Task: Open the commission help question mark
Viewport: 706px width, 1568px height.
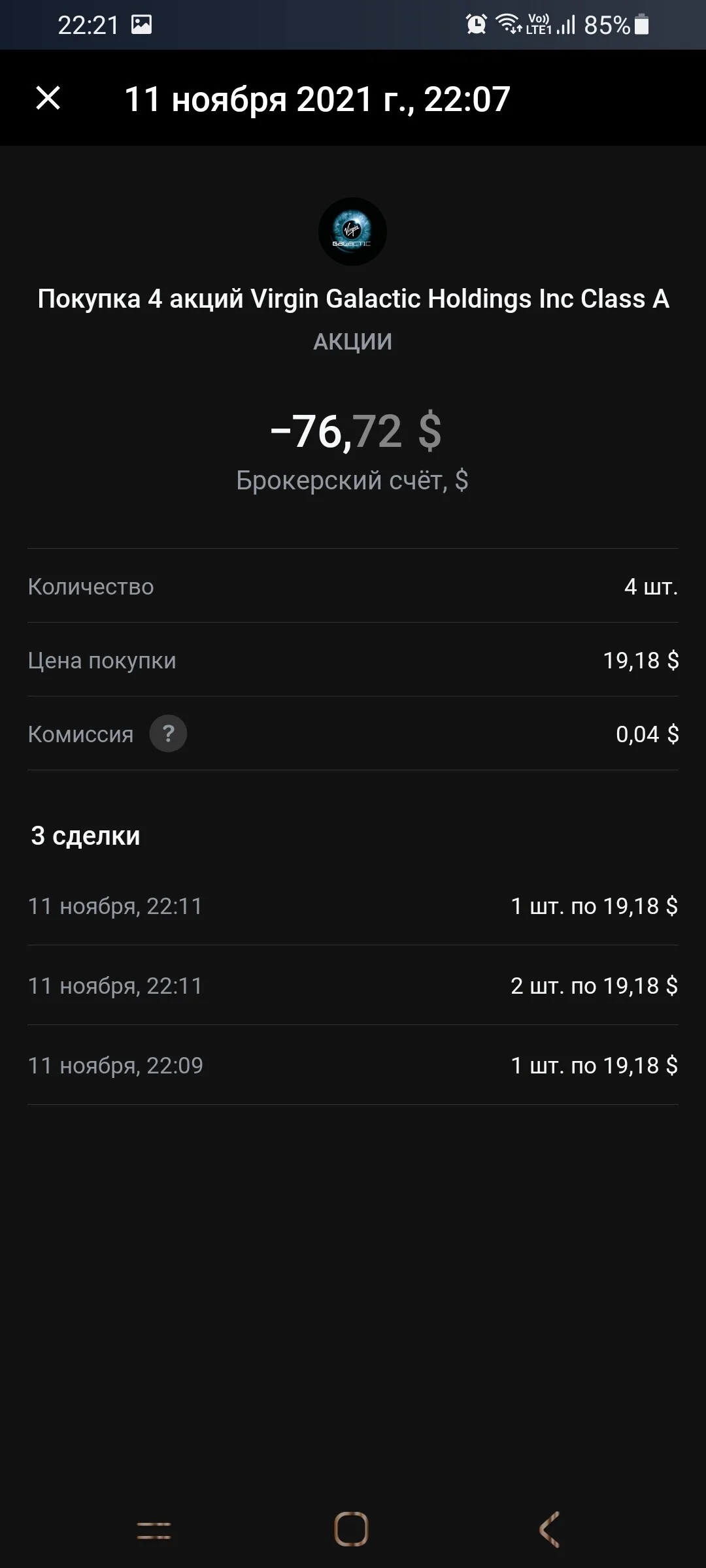Action: coord(168,734)
